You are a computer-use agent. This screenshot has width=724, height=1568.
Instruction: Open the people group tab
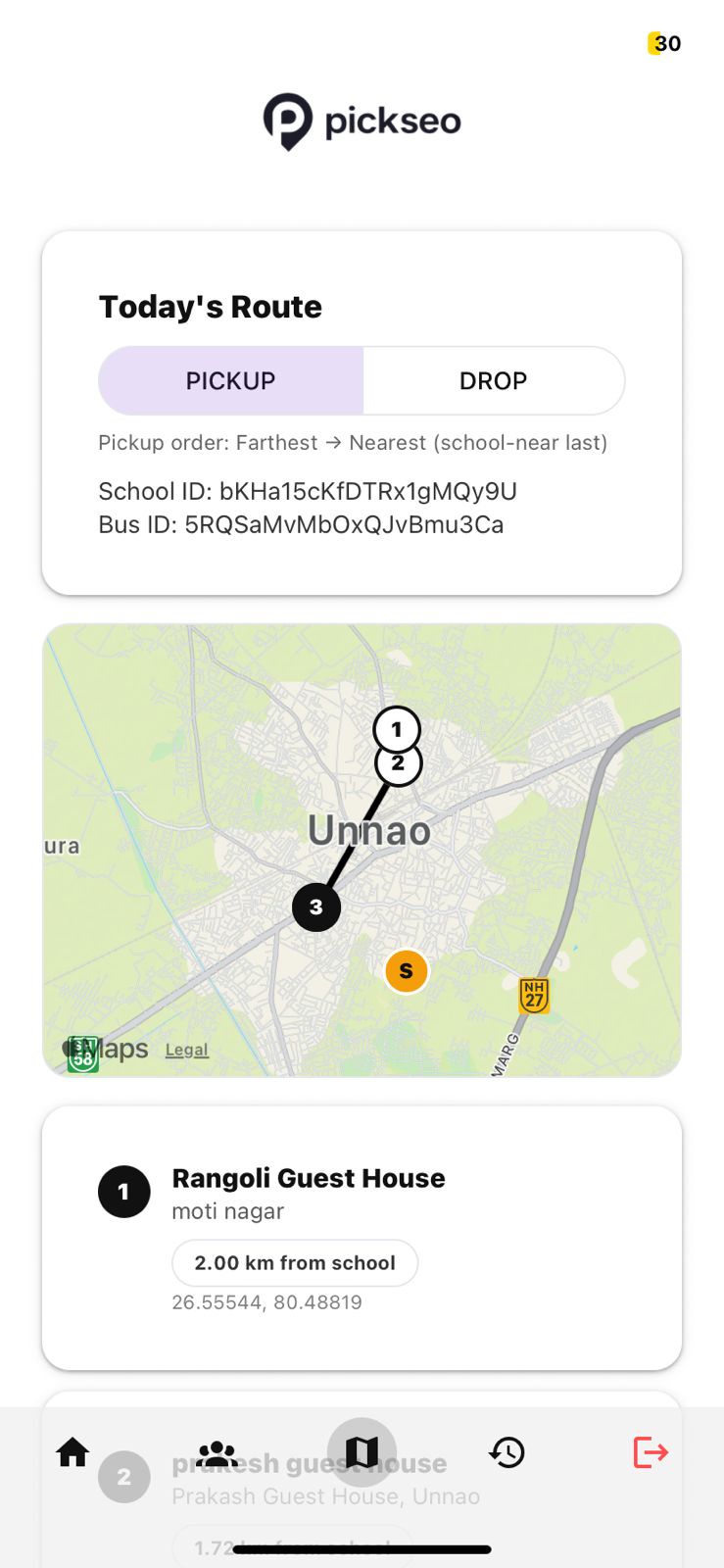coord(217,1451)
